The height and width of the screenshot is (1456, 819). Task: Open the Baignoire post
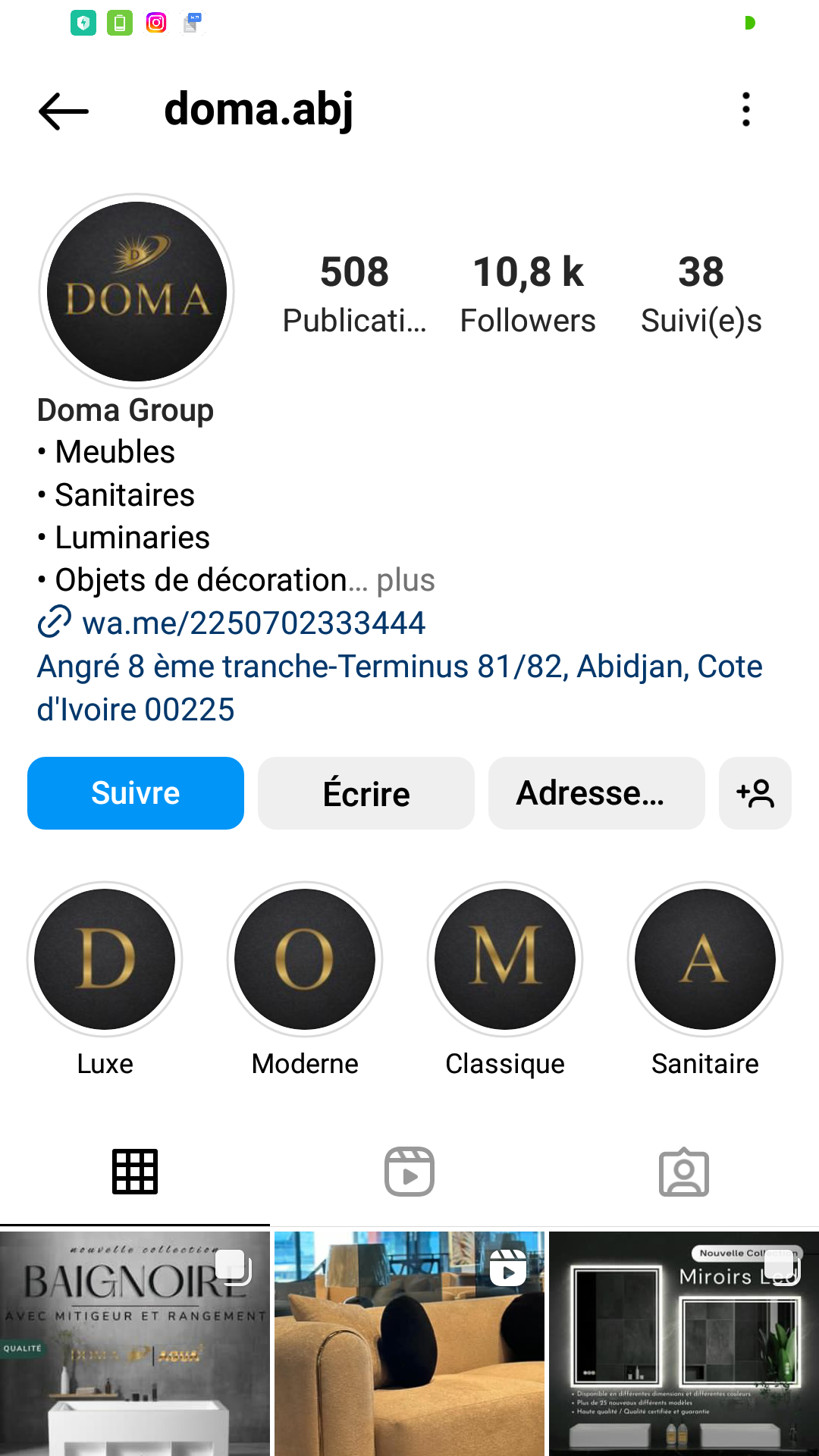coord(135,1342)
